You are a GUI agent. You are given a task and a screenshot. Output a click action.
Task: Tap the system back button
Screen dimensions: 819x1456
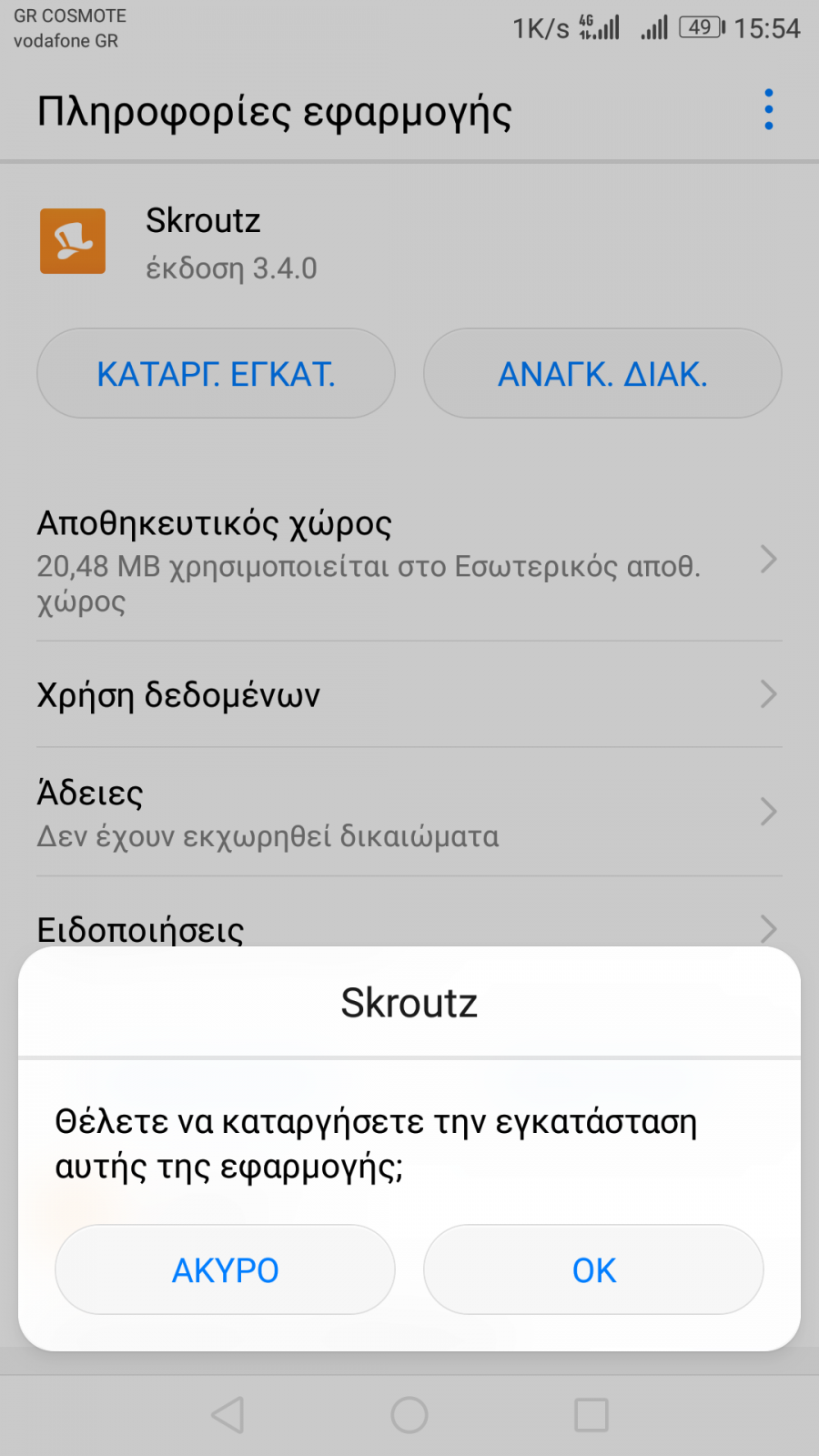point(227,1415)
